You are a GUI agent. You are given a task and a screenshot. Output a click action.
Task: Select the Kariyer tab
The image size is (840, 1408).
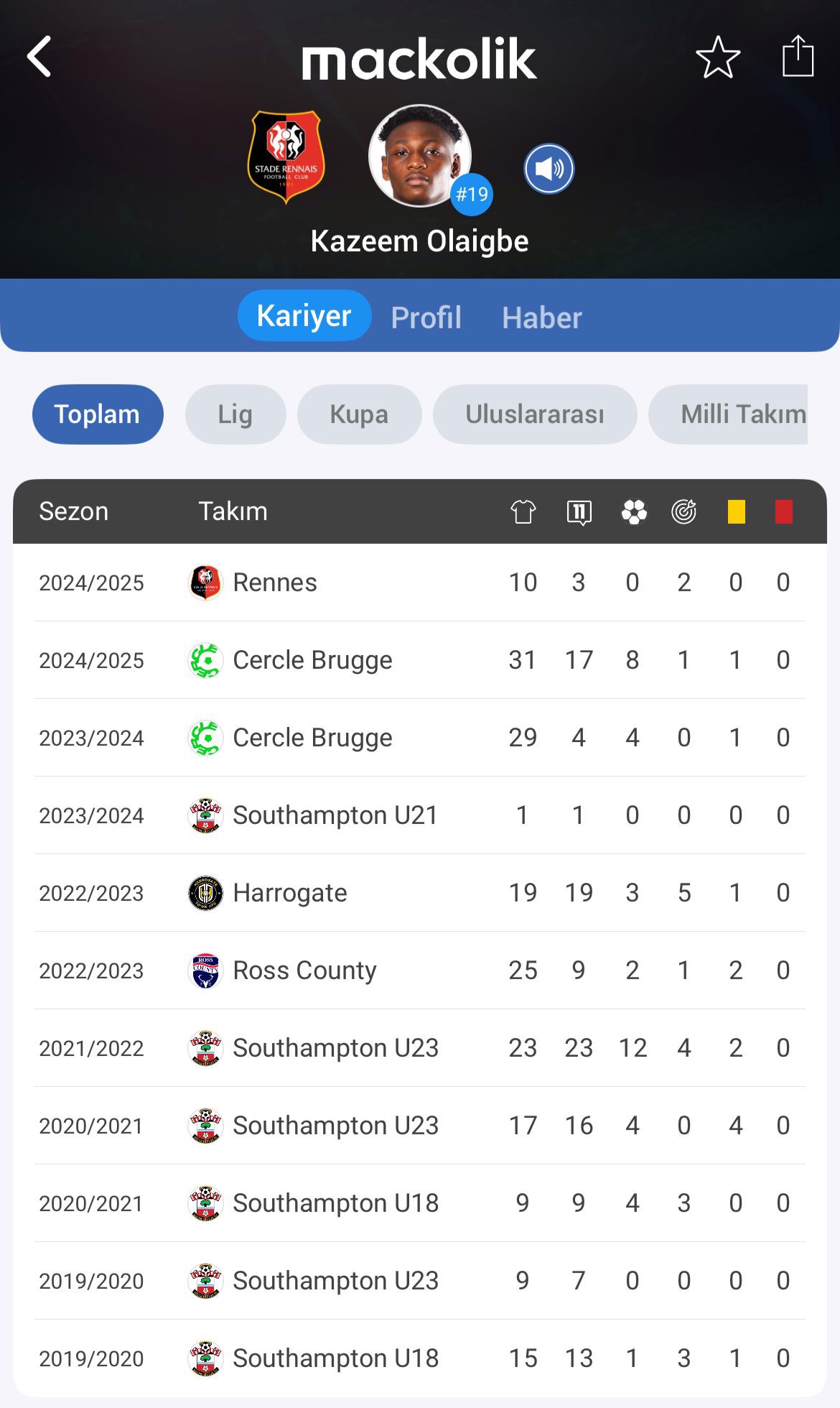point(304,315)
